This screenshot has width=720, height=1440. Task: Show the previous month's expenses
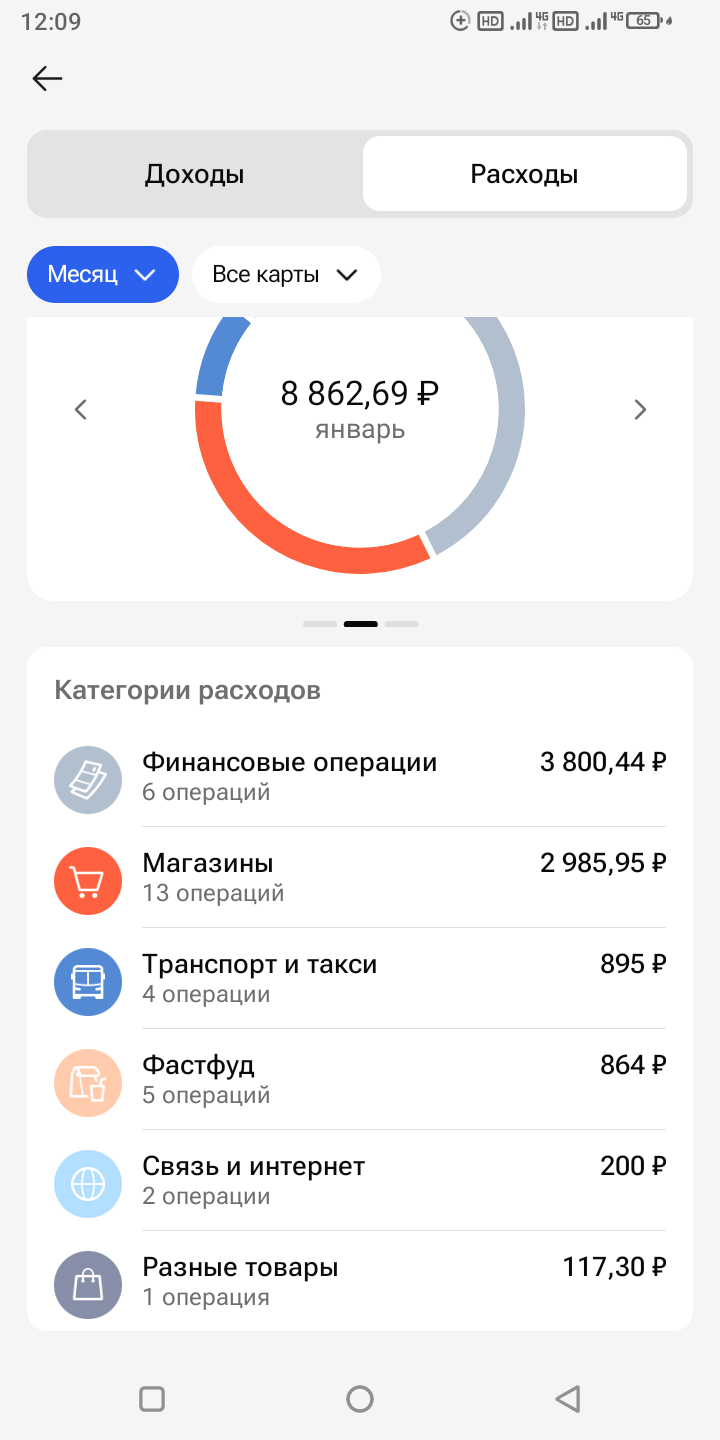coord(82,409)
